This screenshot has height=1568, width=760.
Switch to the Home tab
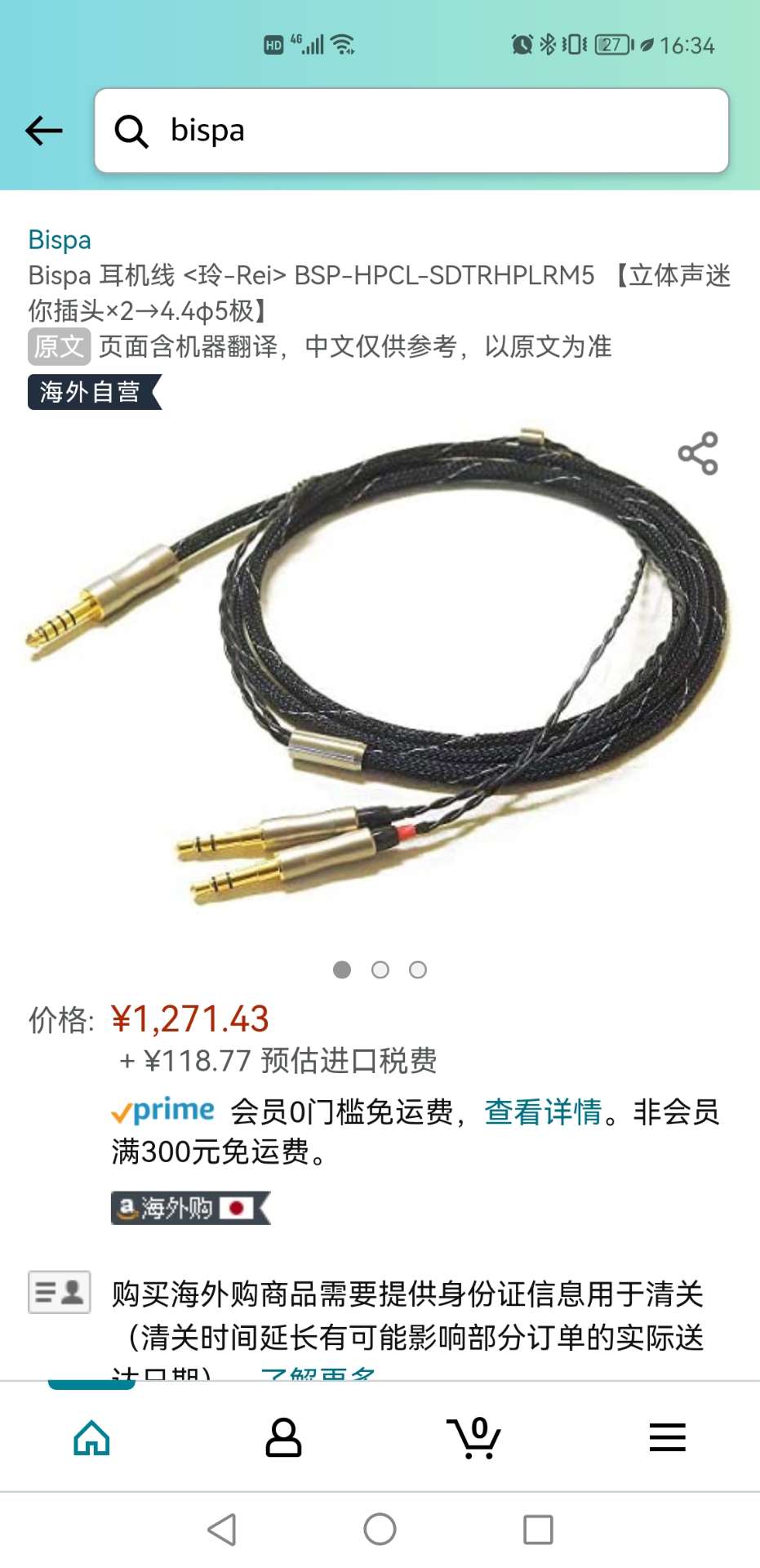[x=91, y=1437]
